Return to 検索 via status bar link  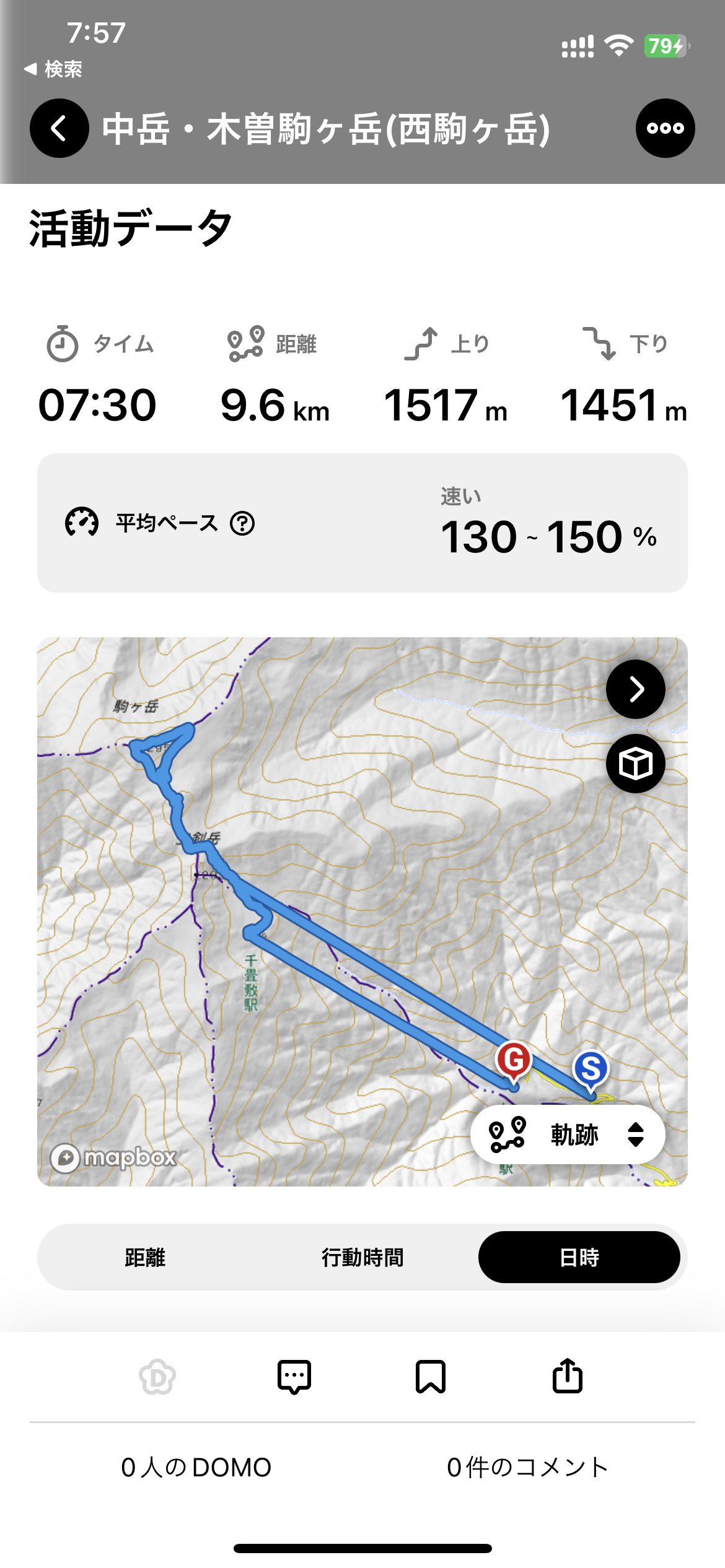53,69
